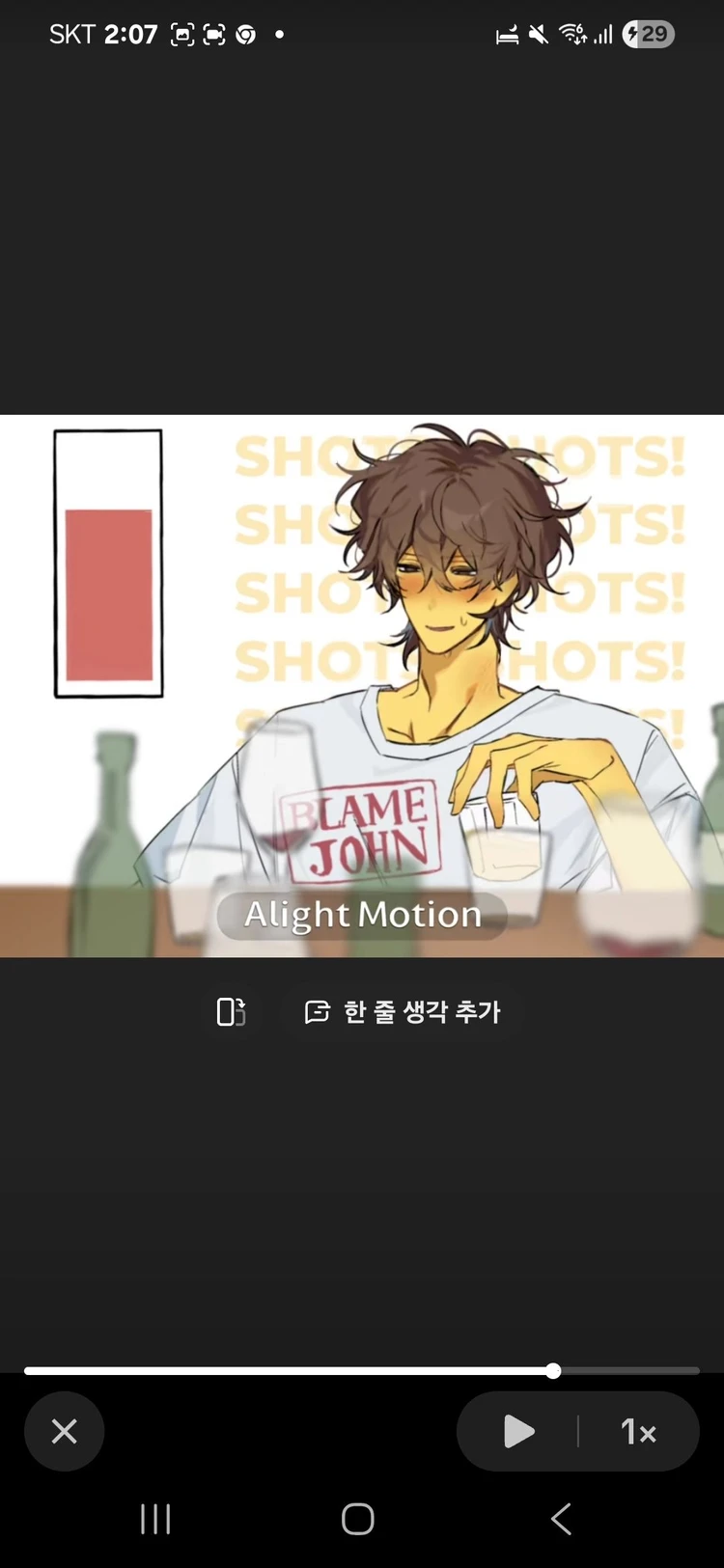Go back with the system back button
The height and width of the screenshot is (1568, 724).
click(x=561, y=1519)
